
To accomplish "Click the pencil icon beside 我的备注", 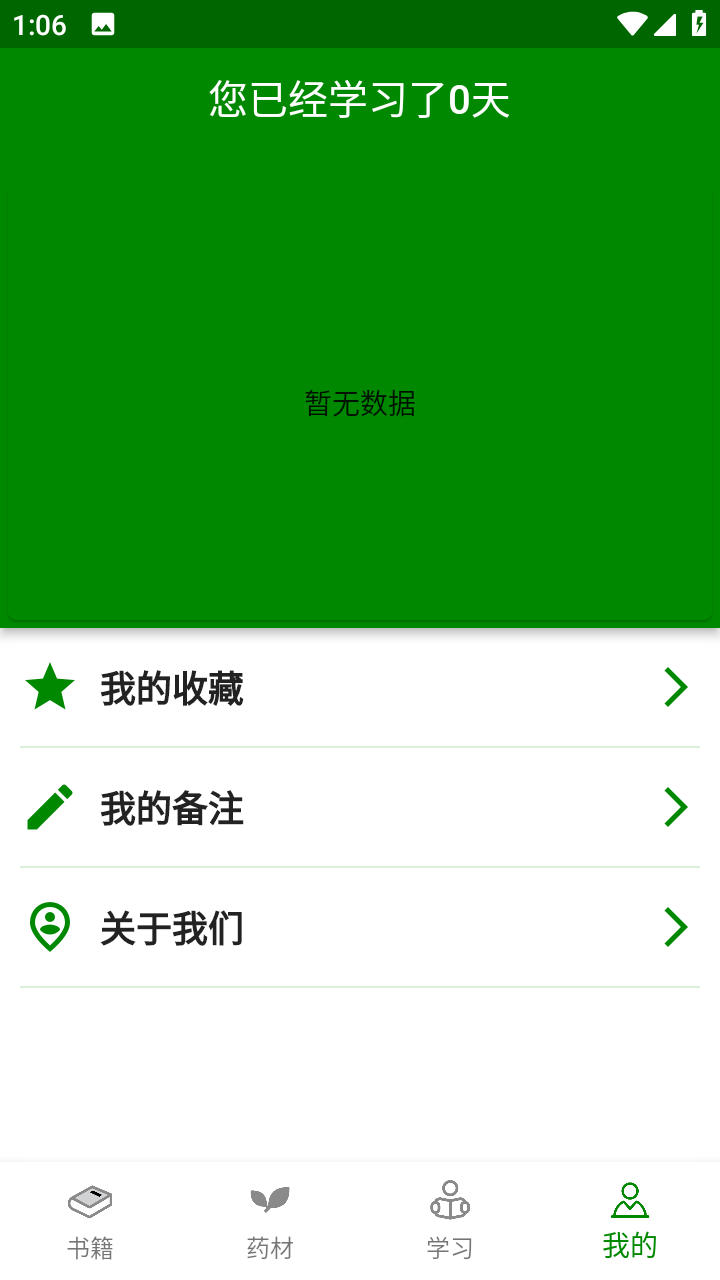I will point(49,807).
